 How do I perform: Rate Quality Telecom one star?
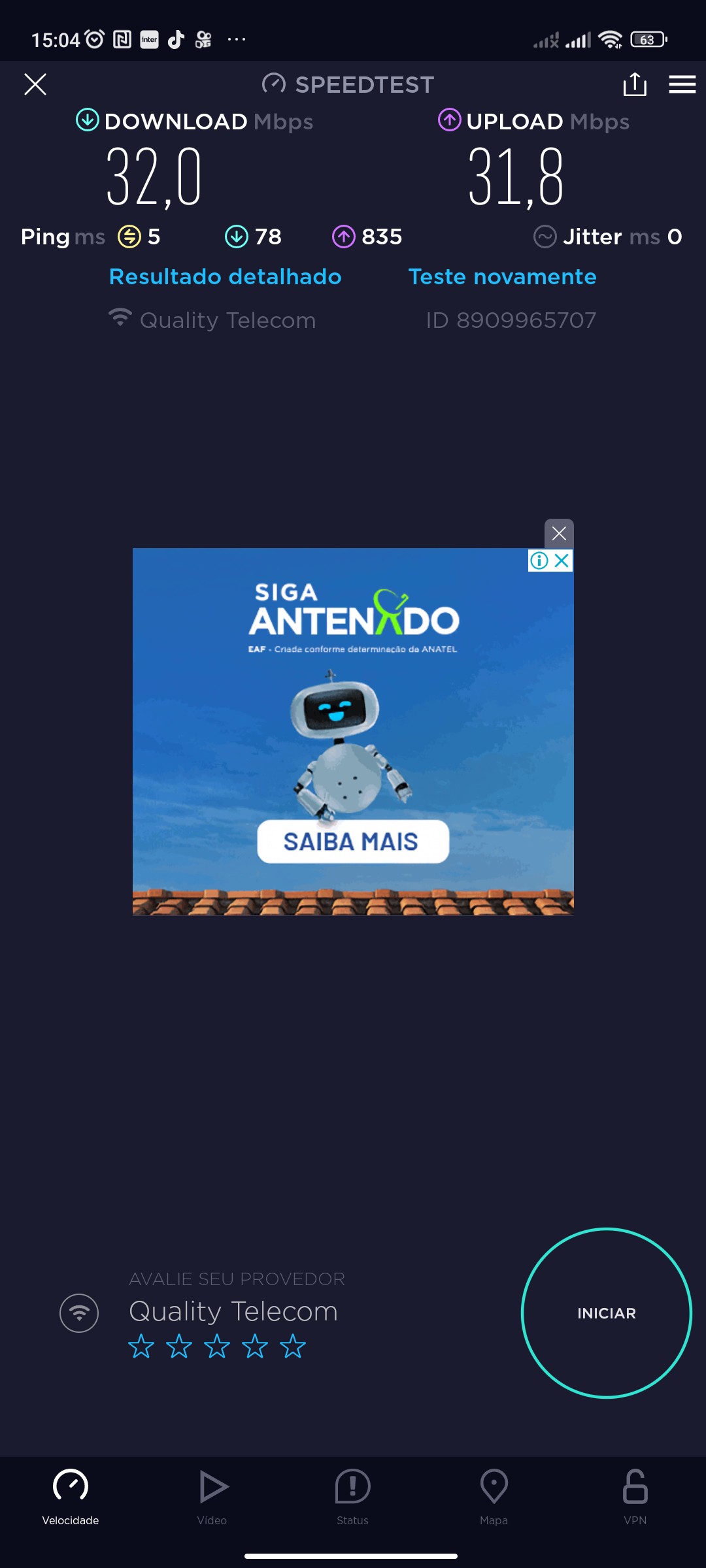point(141,1347)
